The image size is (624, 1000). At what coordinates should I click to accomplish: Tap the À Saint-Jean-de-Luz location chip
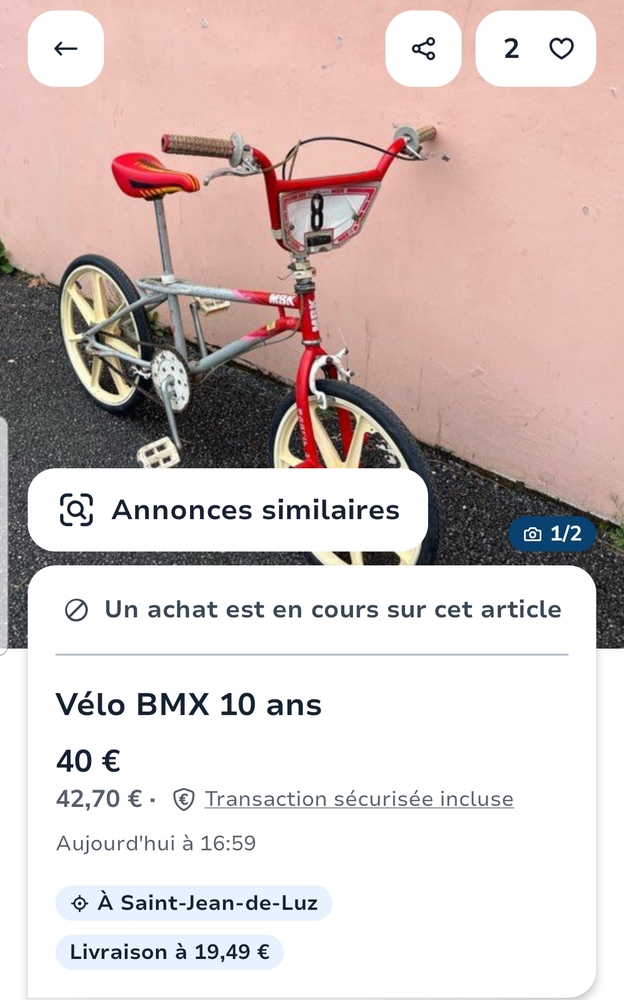194,903
